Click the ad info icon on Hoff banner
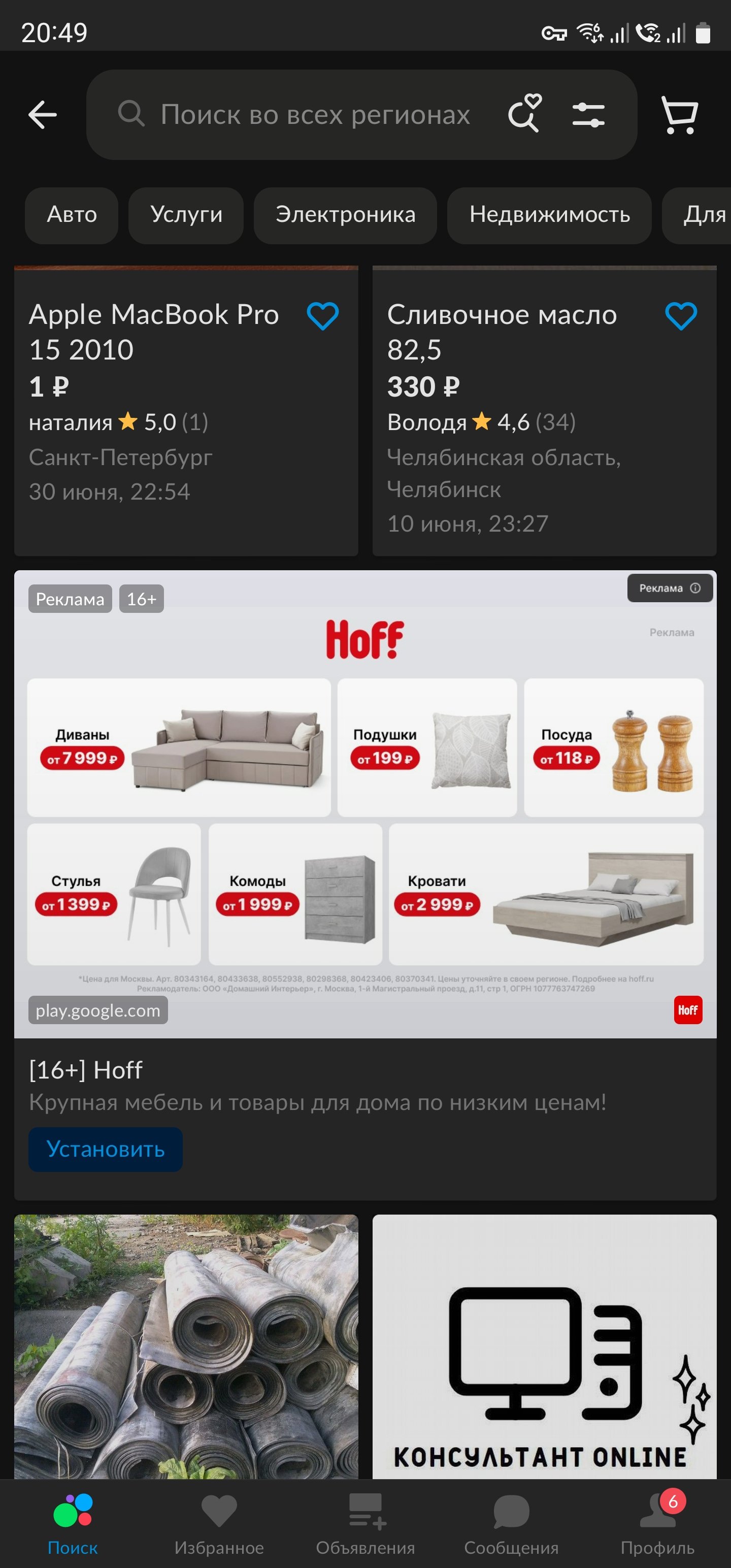This screenshot has width=731, height=1568. pos(695,587)
